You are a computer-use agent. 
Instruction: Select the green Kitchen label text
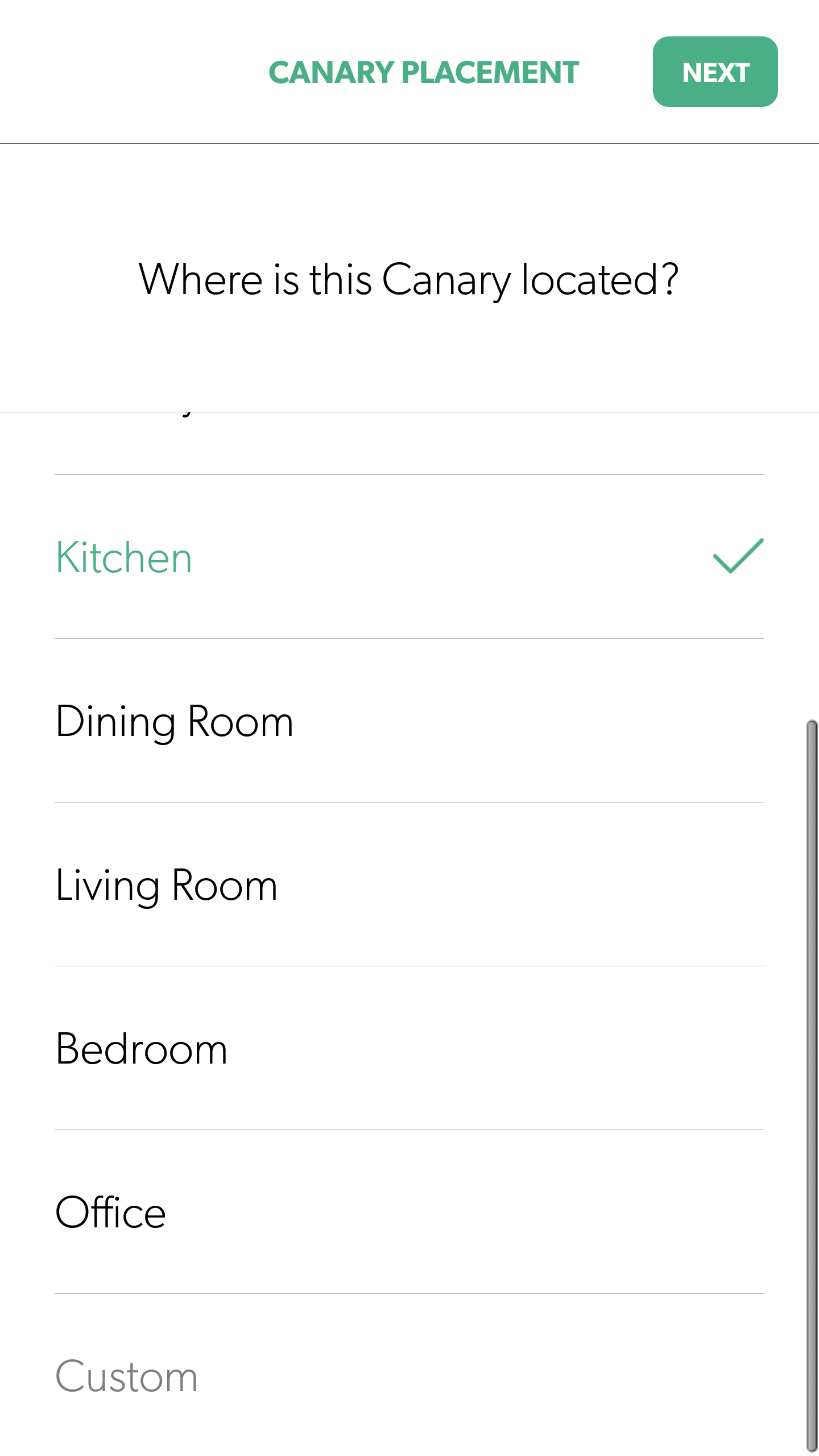(123, 559)
